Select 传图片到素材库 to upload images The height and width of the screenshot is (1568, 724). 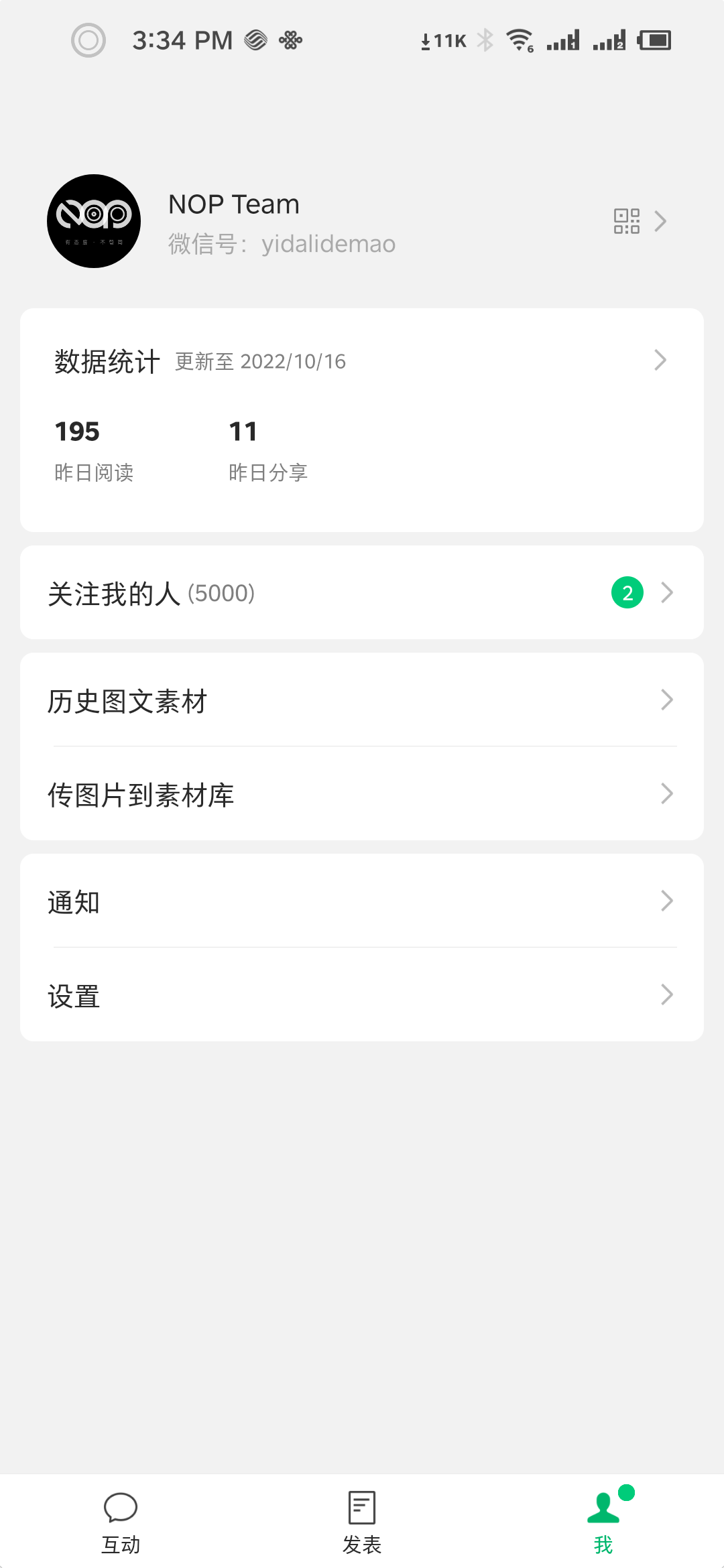[362, 793]
